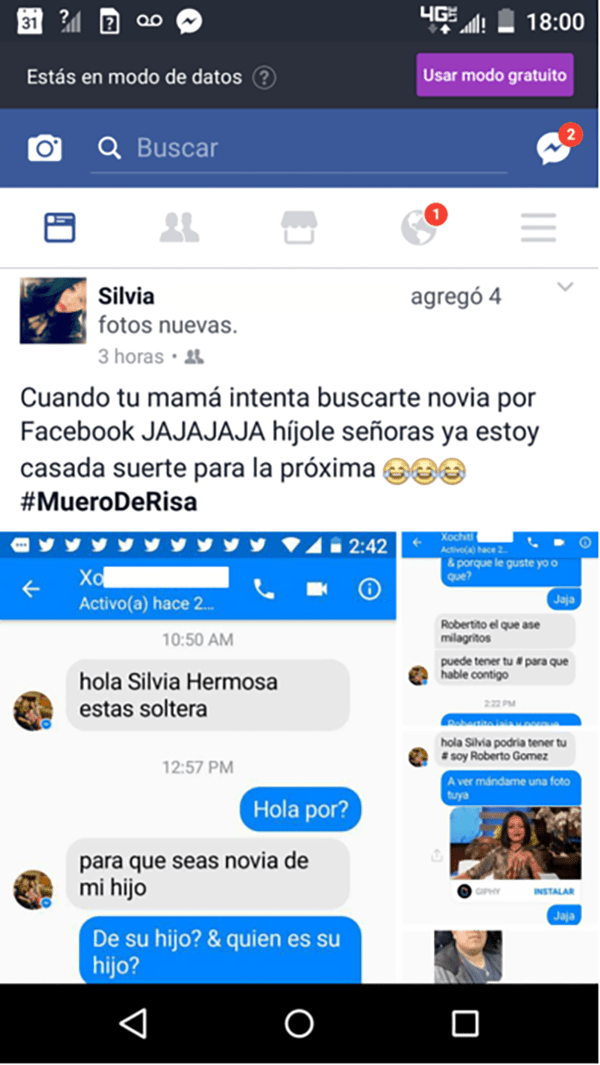Open the notifications globe tab
Image resolution: width=600 pixels, height=1065 pixels.
point(421,226)
